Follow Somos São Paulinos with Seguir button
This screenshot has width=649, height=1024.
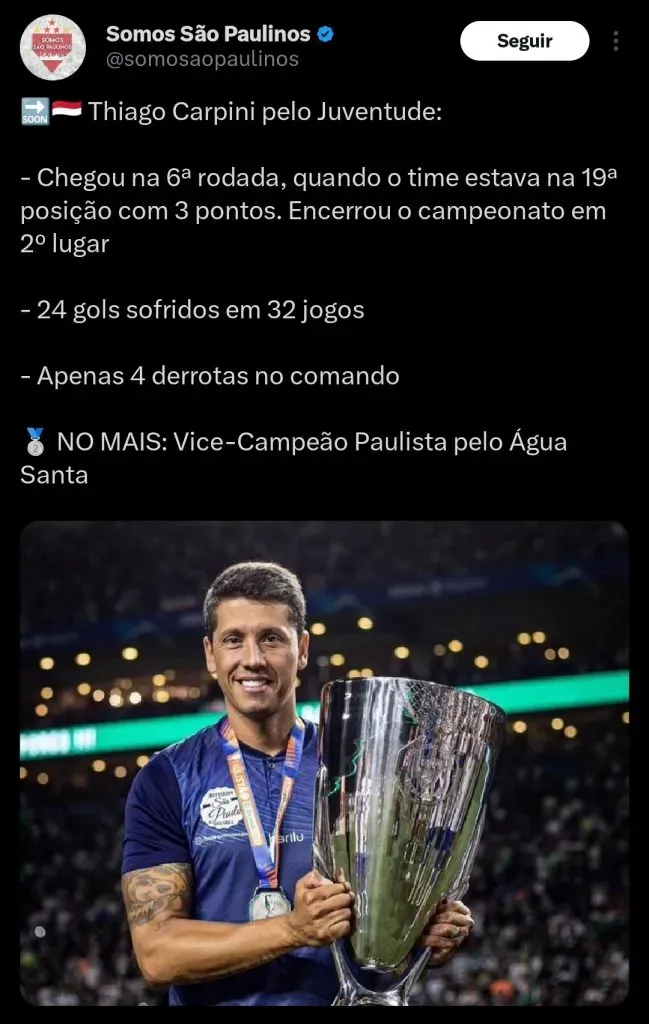tap(524, 41)
